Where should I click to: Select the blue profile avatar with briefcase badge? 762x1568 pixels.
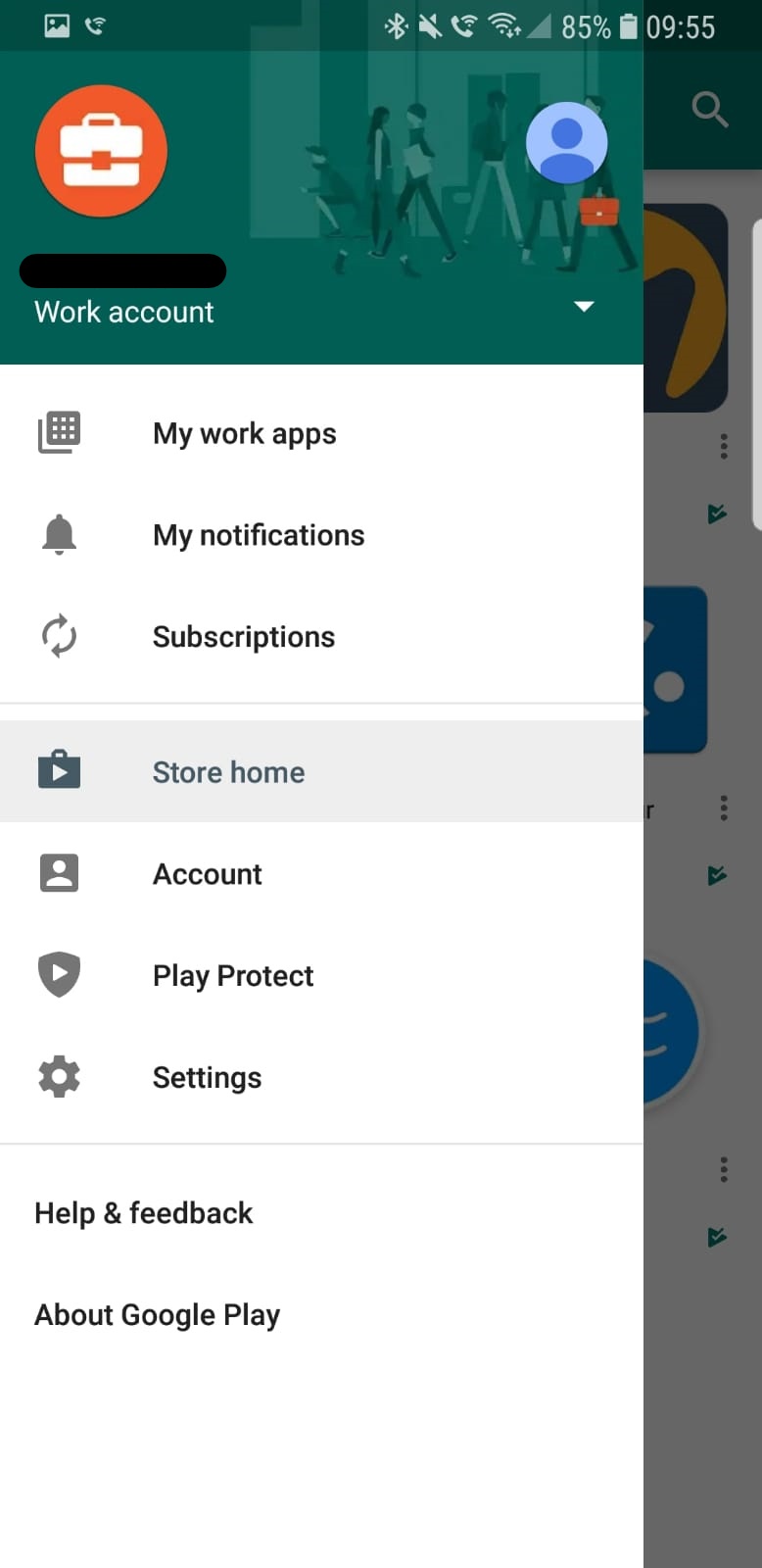pos(566,142)
